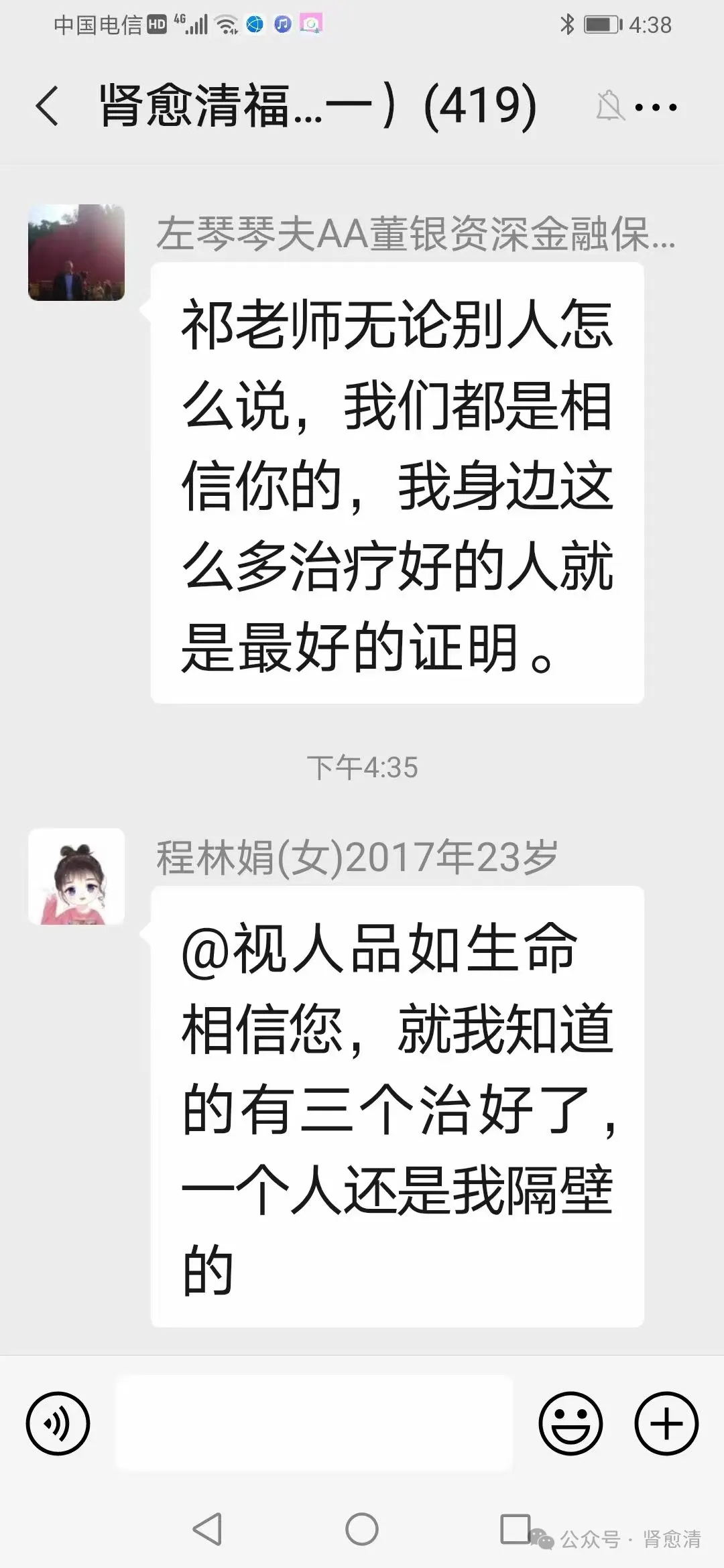Go back from the group chat
The image size is (724, 1568).
click(47, 106)
